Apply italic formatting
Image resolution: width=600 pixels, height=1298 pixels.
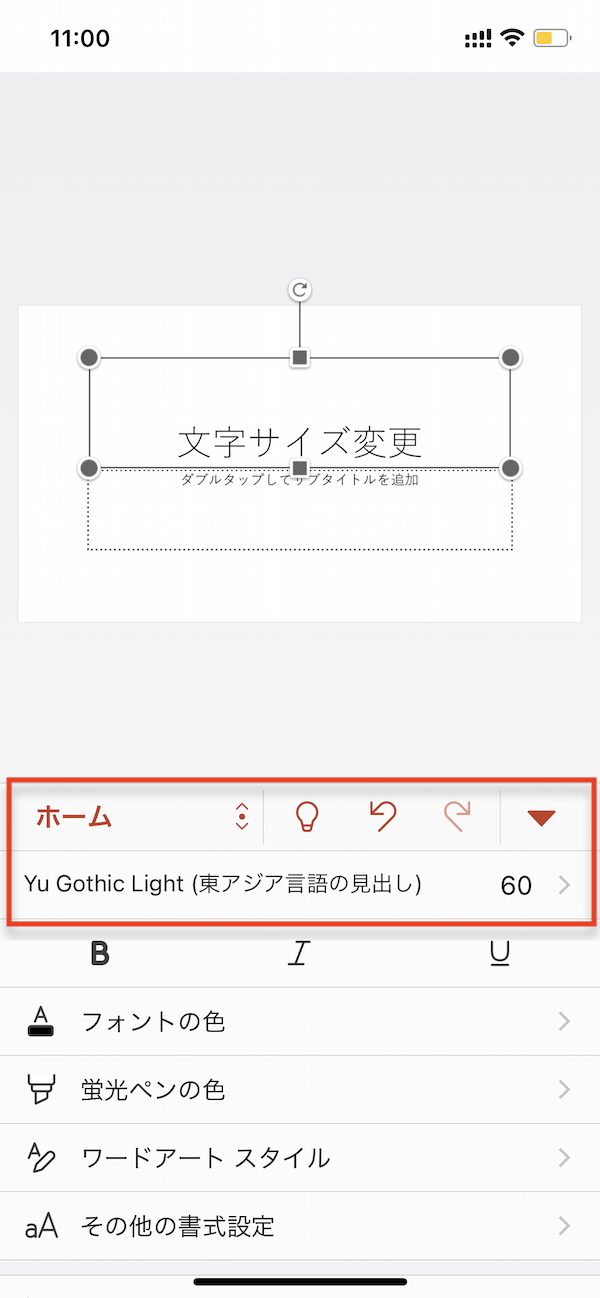coord(297,954)
